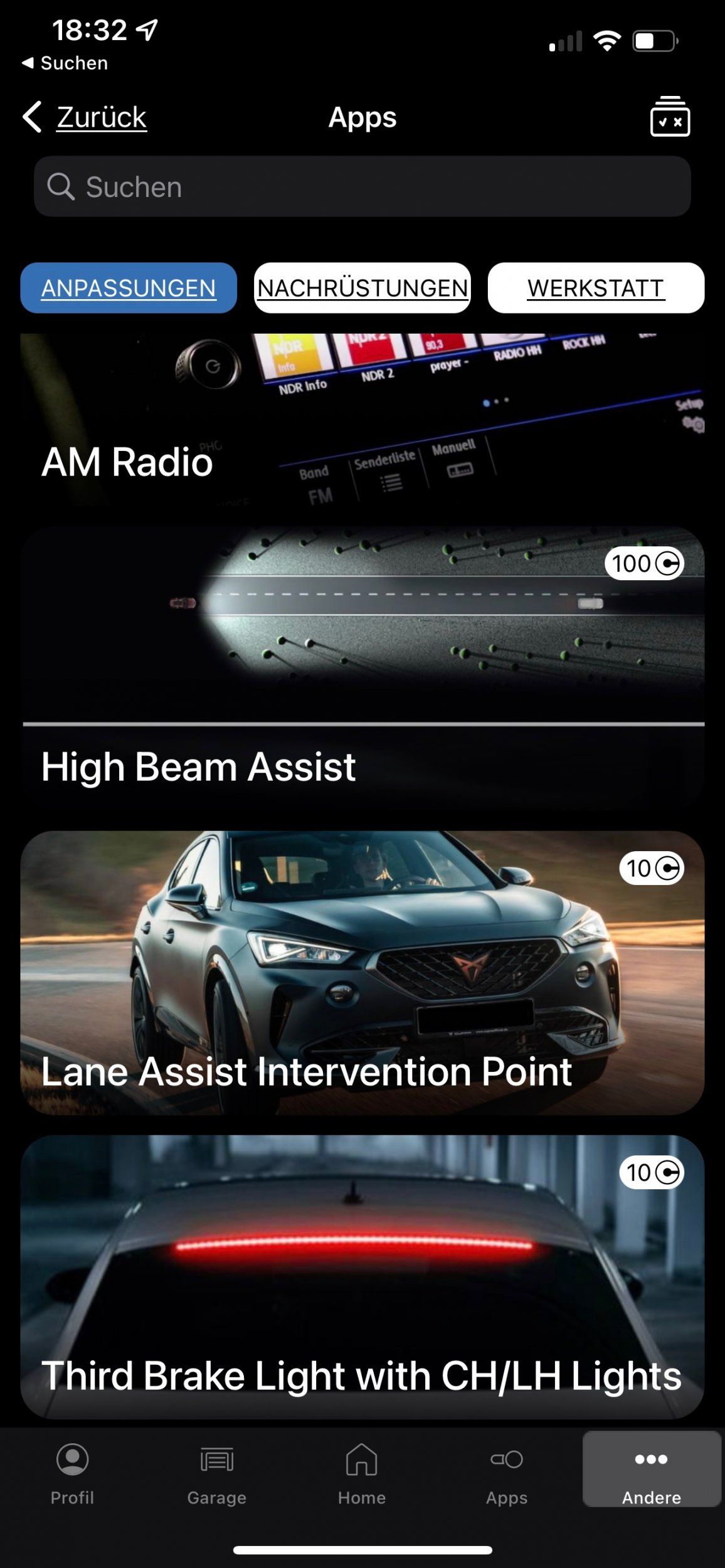This screenshot has height=1568, width=725.
Task: Select the ANPASSUNGEN filter chip
Action: pyautogui.click(x=129, y=288)
